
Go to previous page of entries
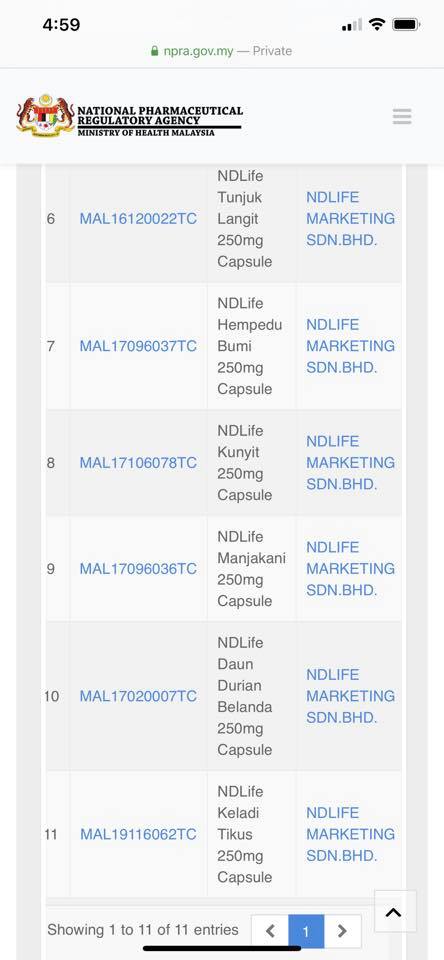click(x=270, y=931)
